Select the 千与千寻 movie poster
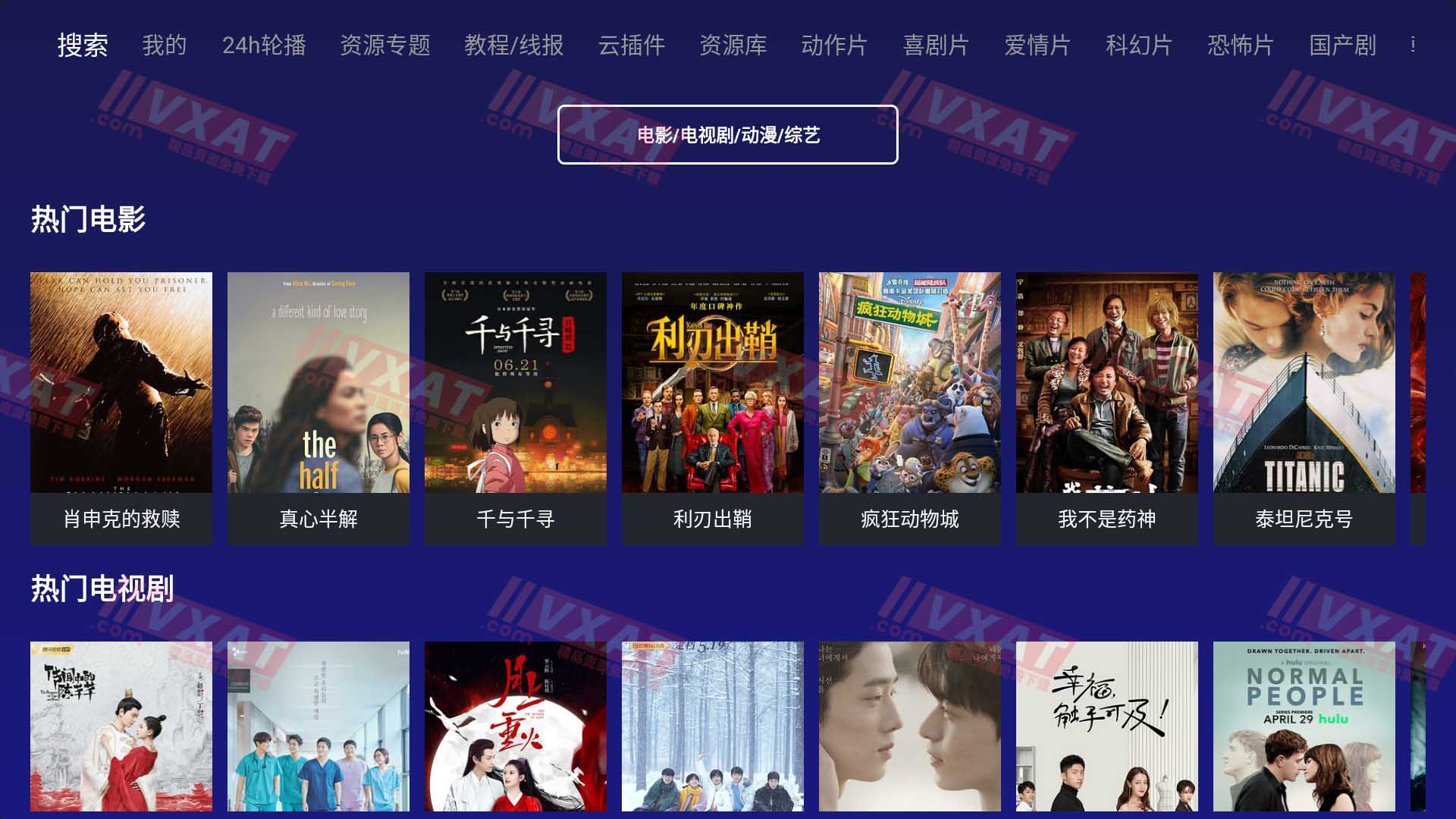The width and height of the screenshot is (1456, 819). tap(516, 407)
